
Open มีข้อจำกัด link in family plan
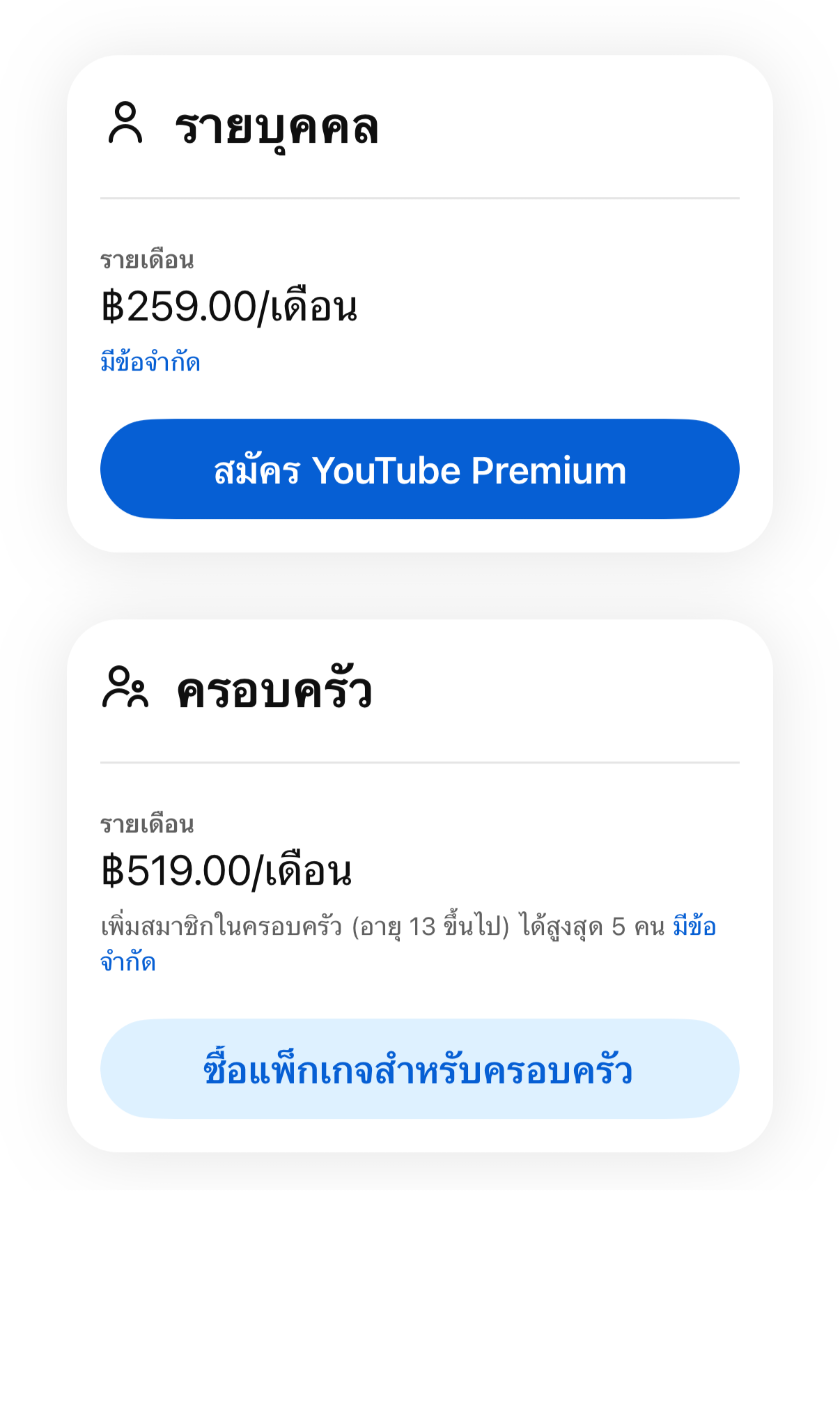(x=694, y=927)
